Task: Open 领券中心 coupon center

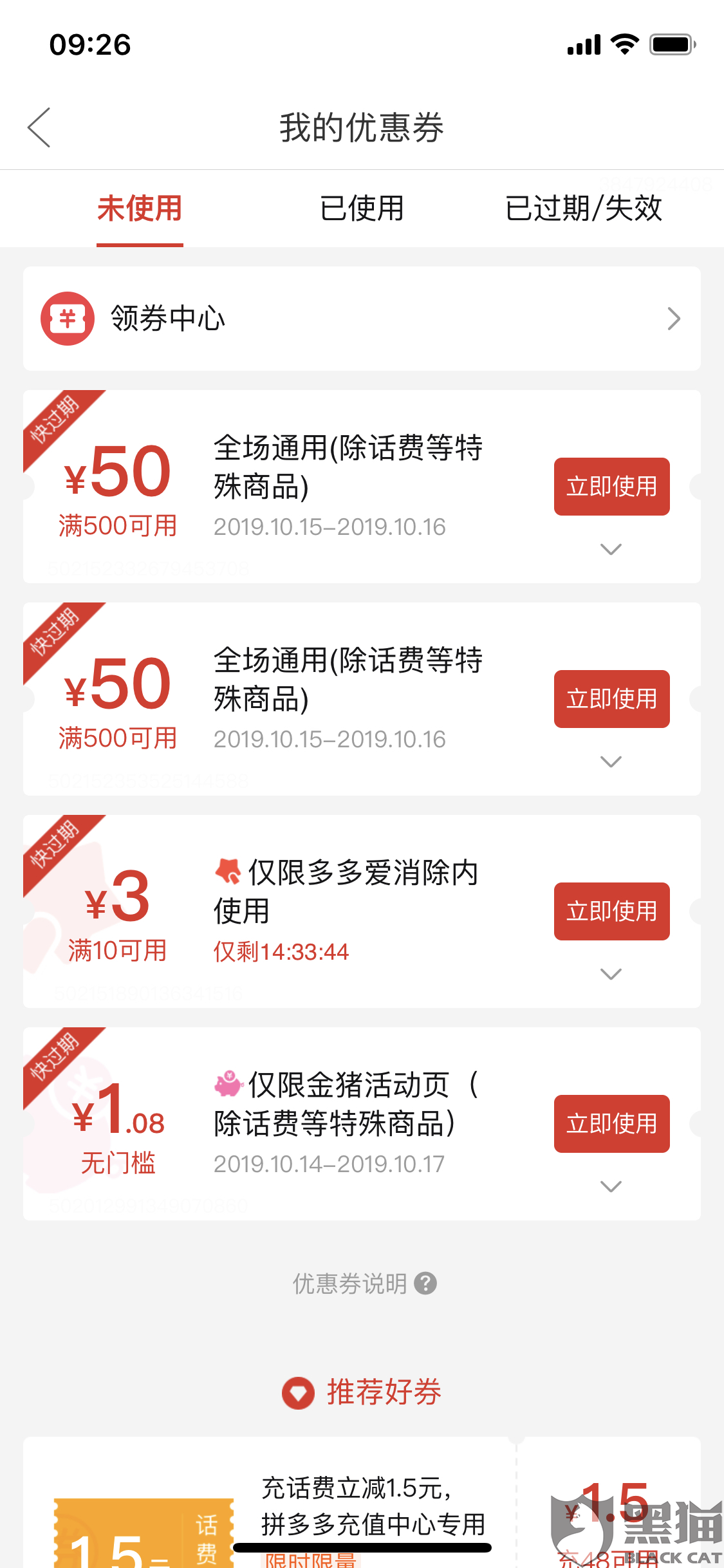Action: coord(362,319)
